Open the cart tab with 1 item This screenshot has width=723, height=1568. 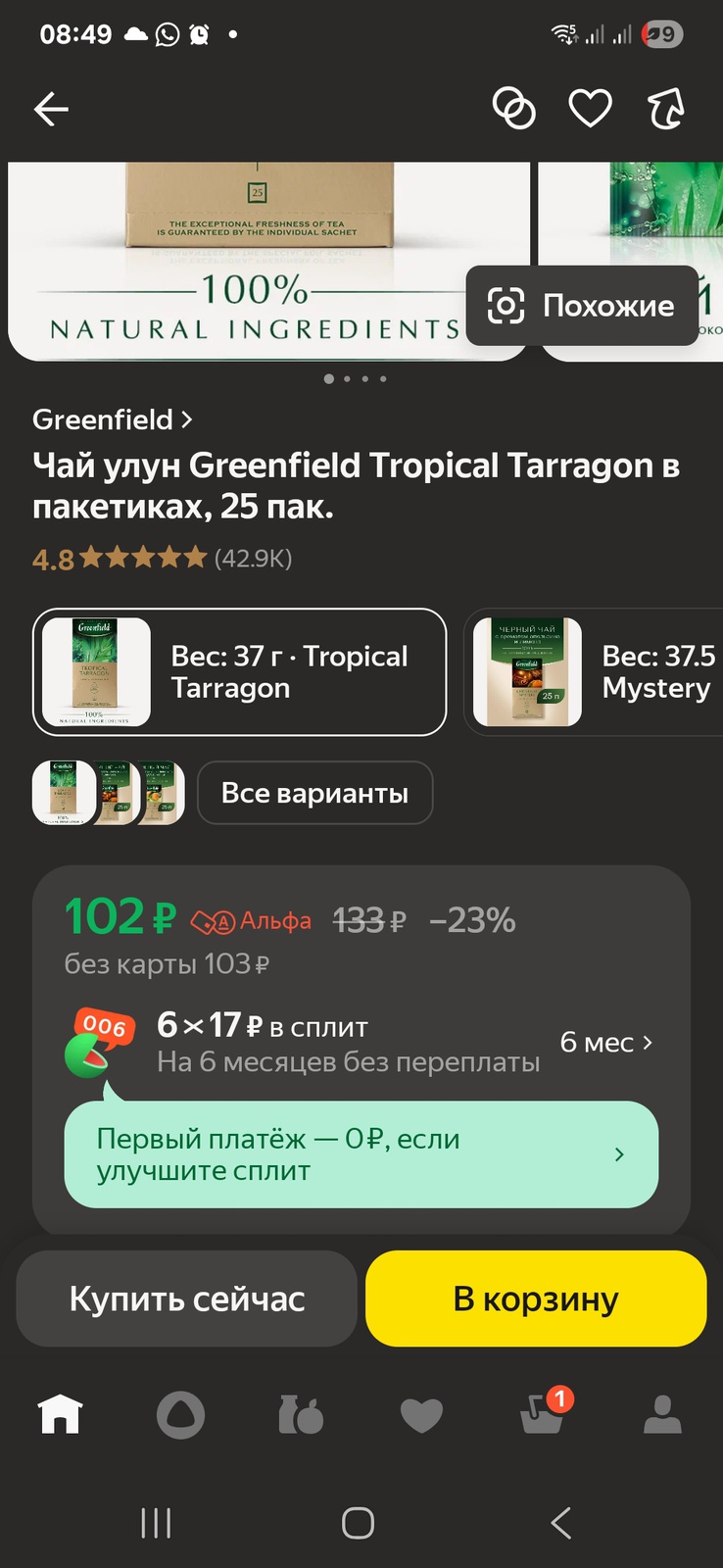click(x=542, y=1415)
